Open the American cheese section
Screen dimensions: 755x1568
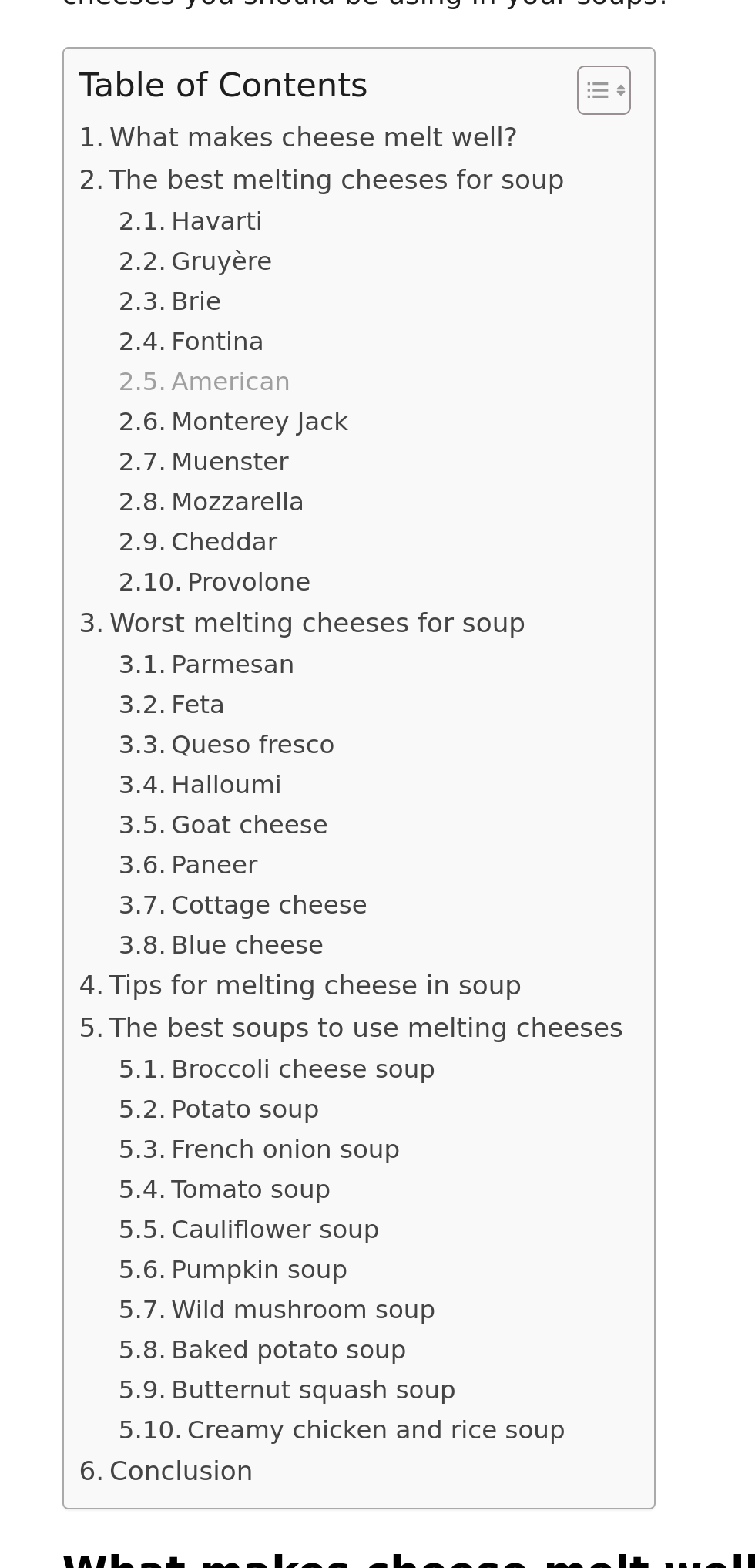point(230,382)
